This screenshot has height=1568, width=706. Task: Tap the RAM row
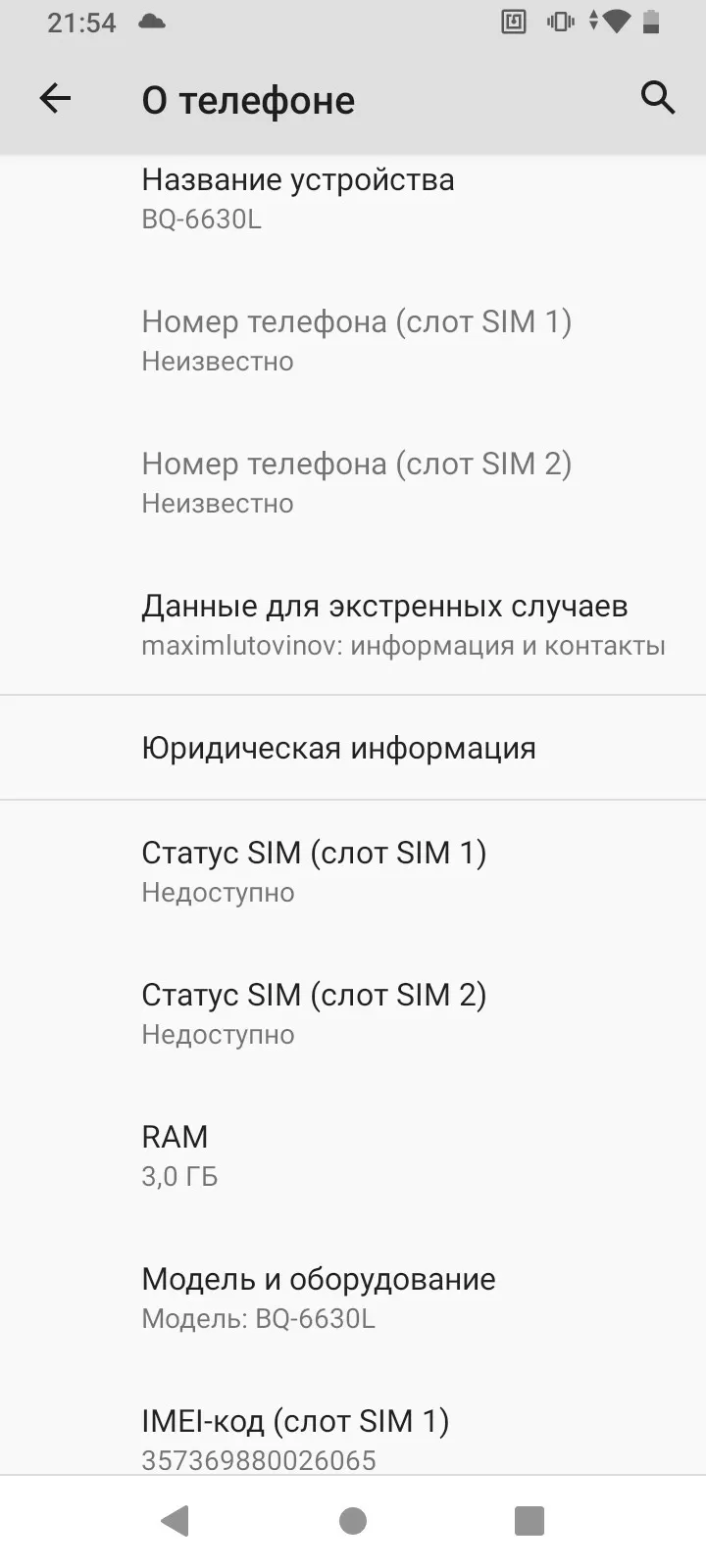[x=353, y=1155]
